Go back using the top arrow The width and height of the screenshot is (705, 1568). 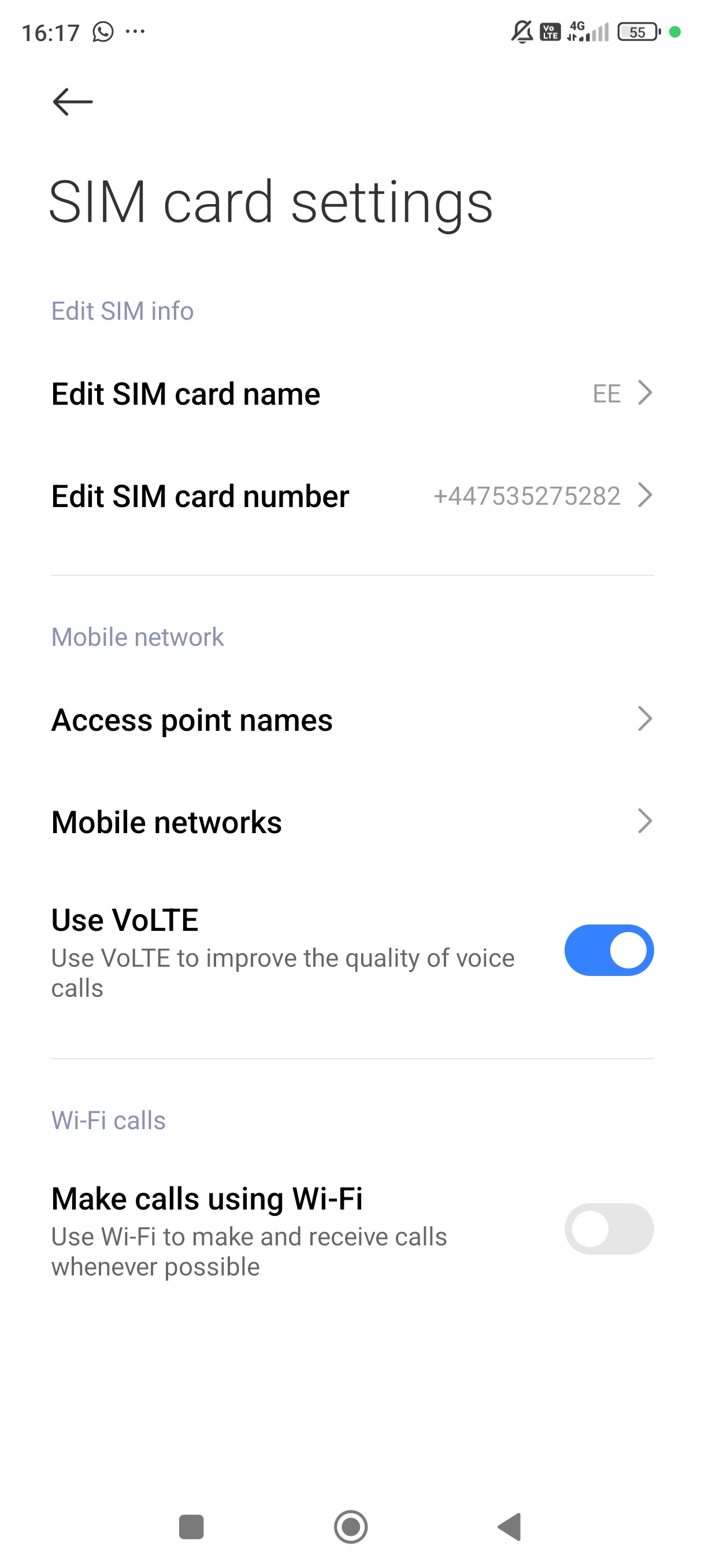pyautogui.click(x=72, y=102)
